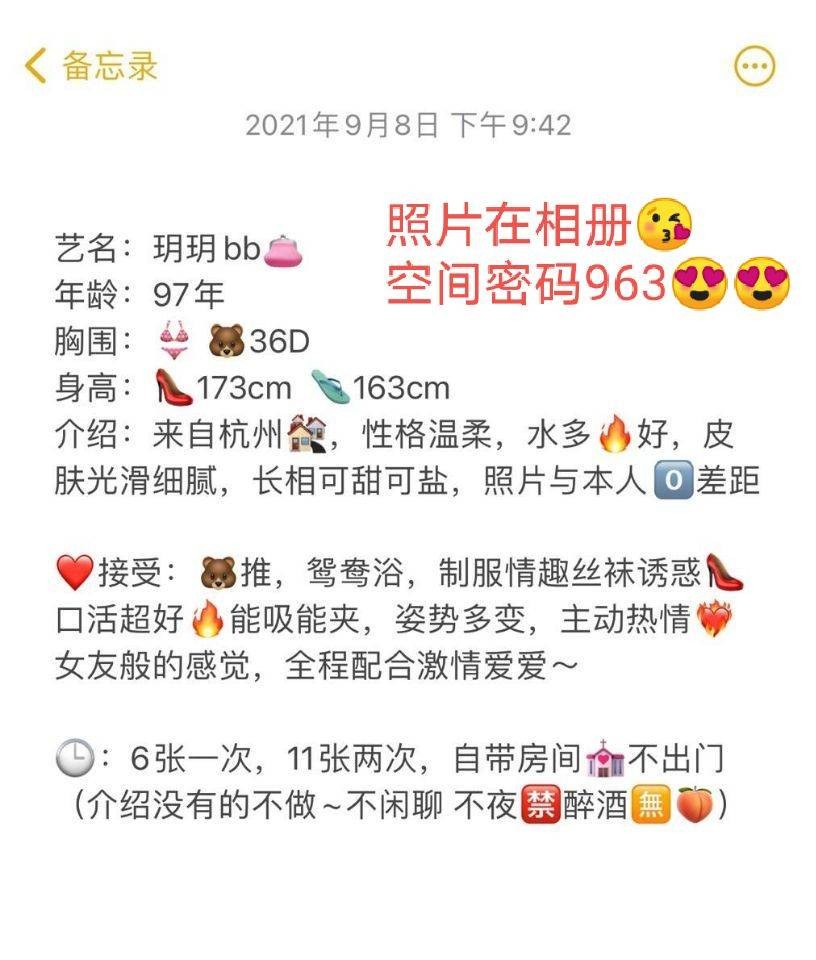Go back to the 备忘录 list

91,67
